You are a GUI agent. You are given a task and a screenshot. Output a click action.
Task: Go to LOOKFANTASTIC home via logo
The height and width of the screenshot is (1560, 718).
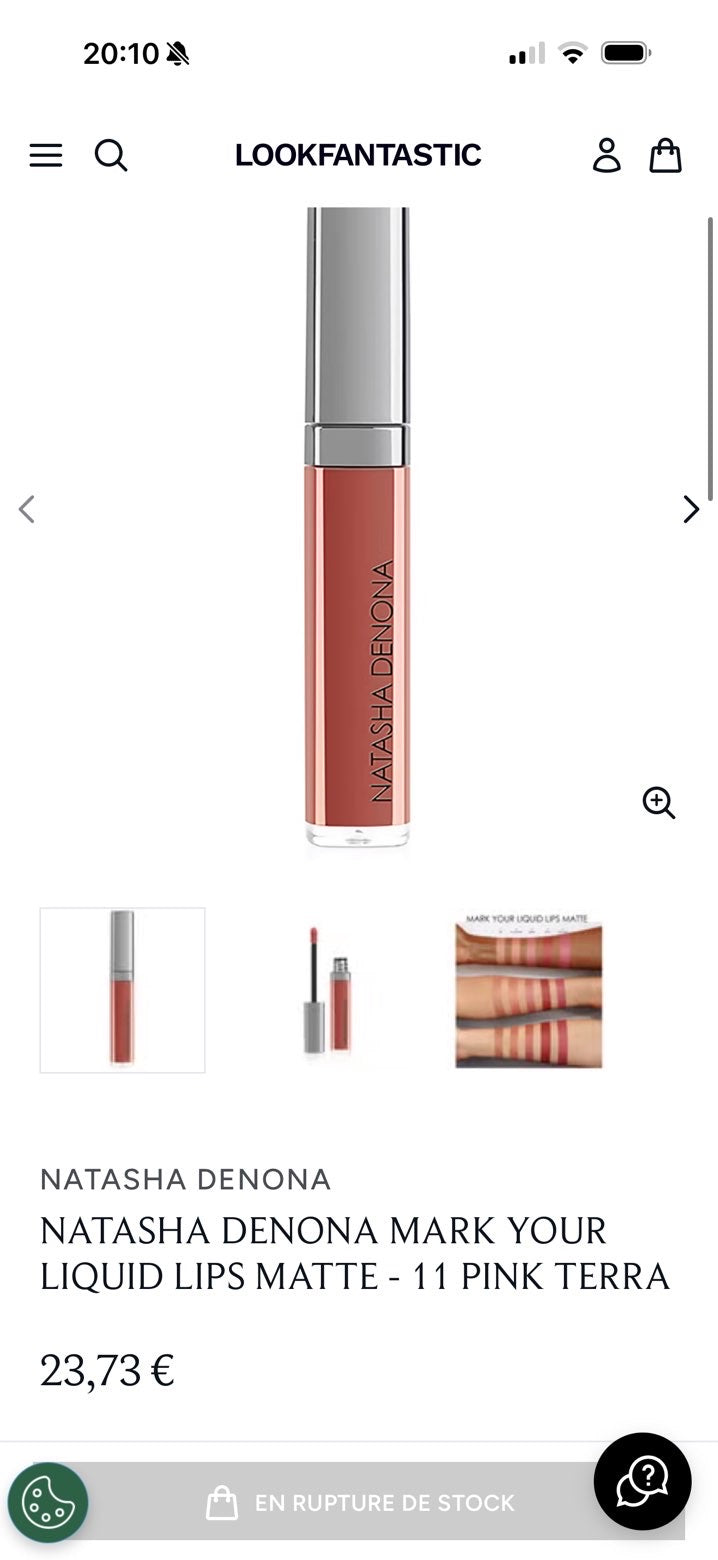[x=358, y=155]
